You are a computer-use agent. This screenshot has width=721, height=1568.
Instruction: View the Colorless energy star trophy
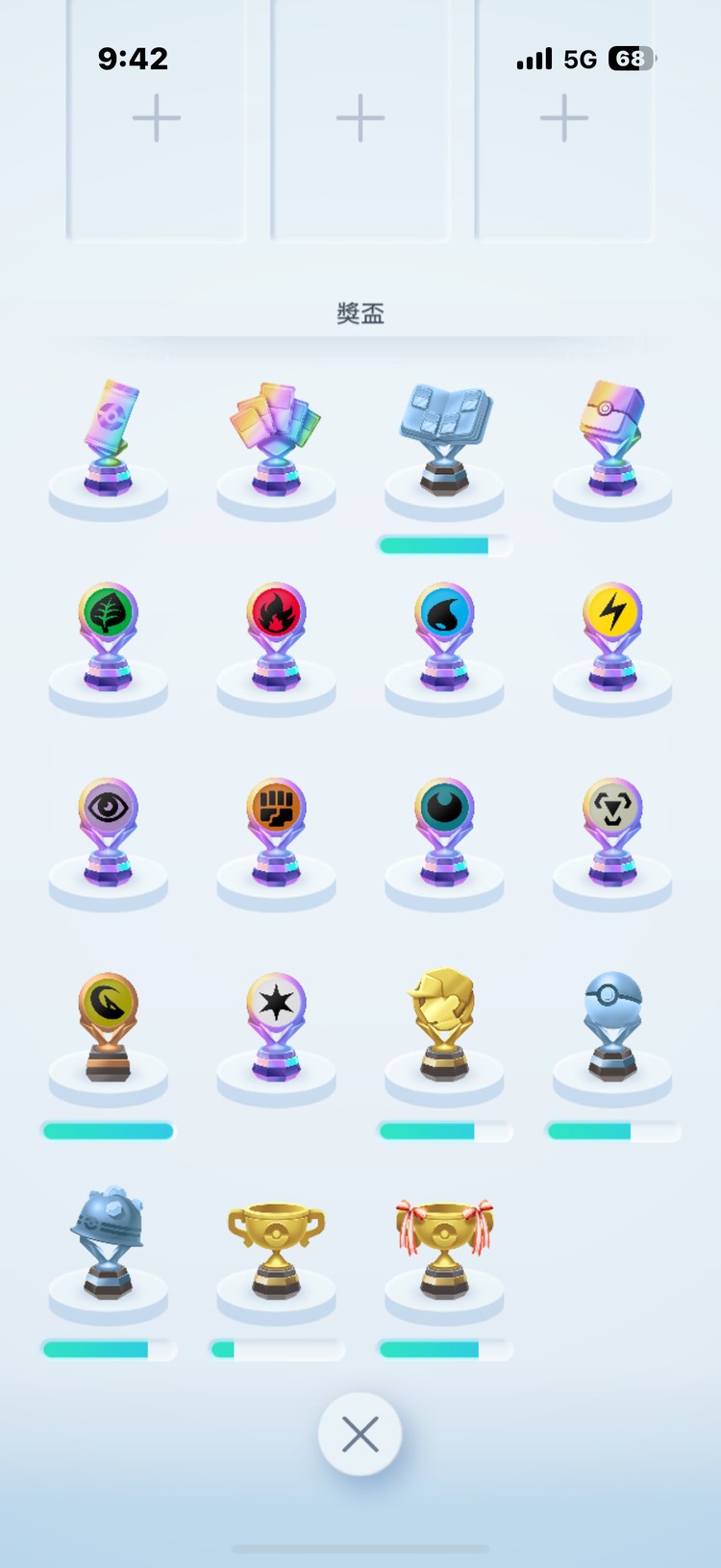276,1027
